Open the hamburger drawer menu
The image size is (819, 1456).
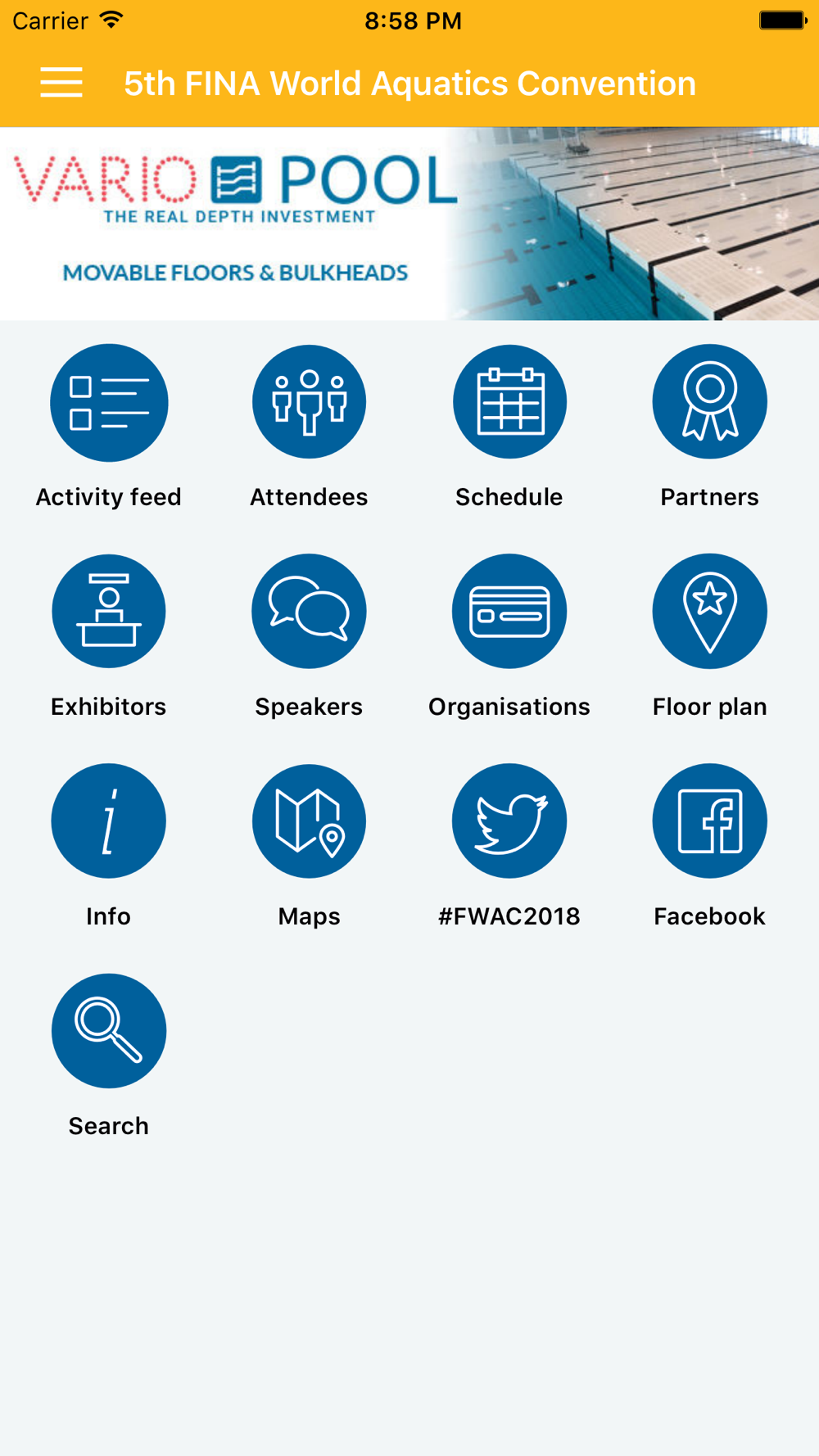tap(61, 83)
